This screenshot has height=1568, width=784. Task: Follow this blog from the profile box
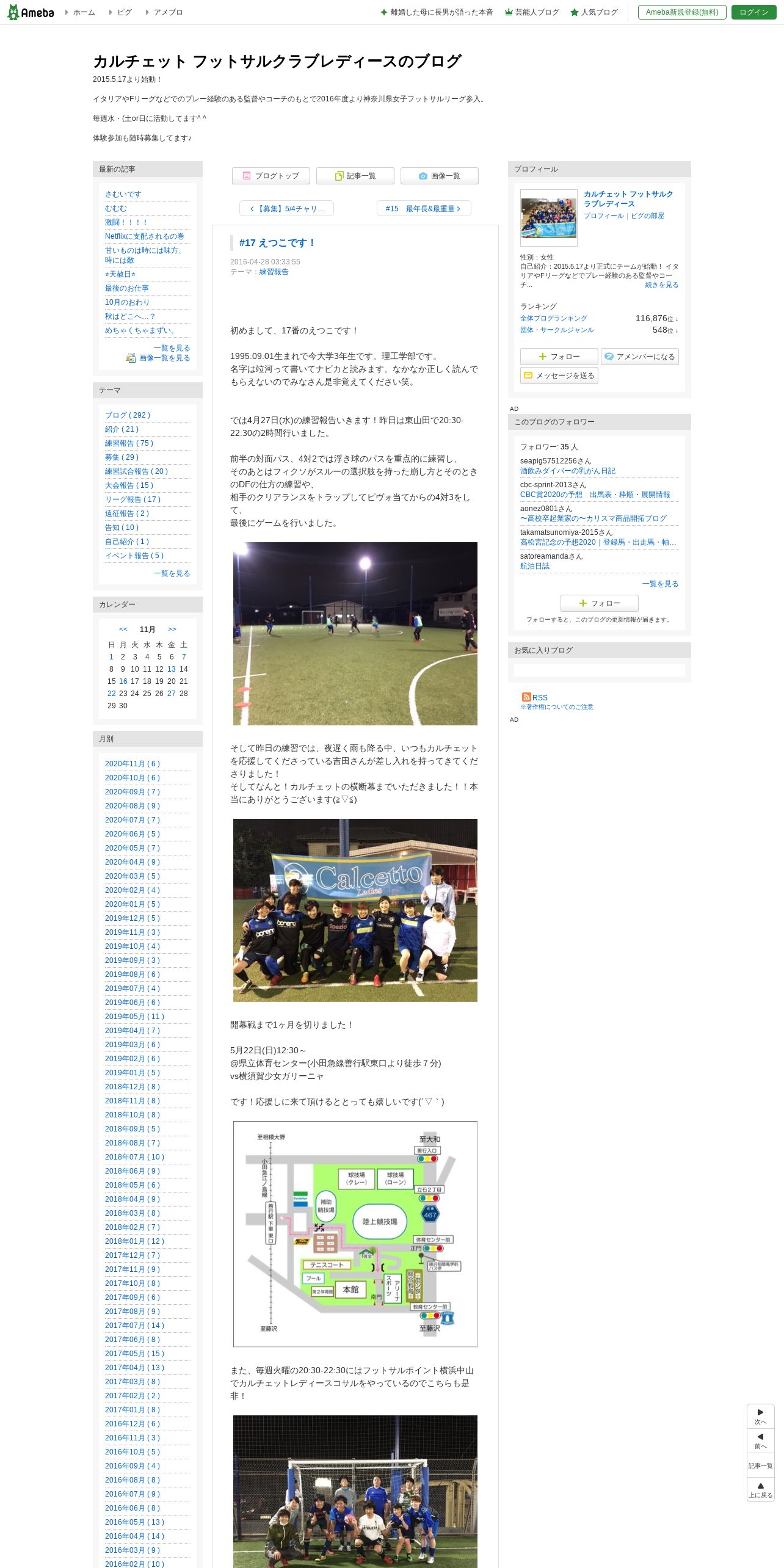click(x=559, y=357)
